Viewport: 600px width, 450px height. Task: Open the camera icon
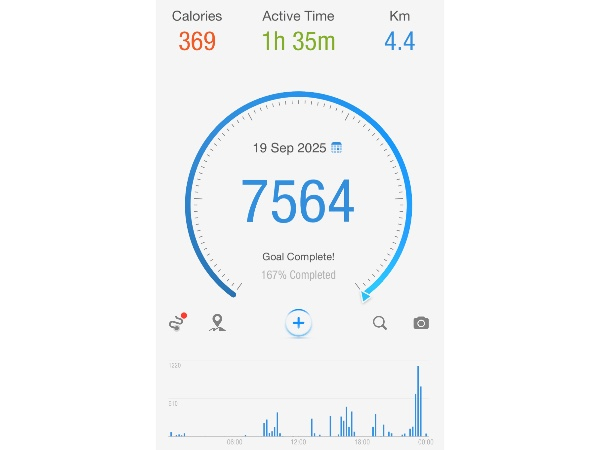(421, 323)
